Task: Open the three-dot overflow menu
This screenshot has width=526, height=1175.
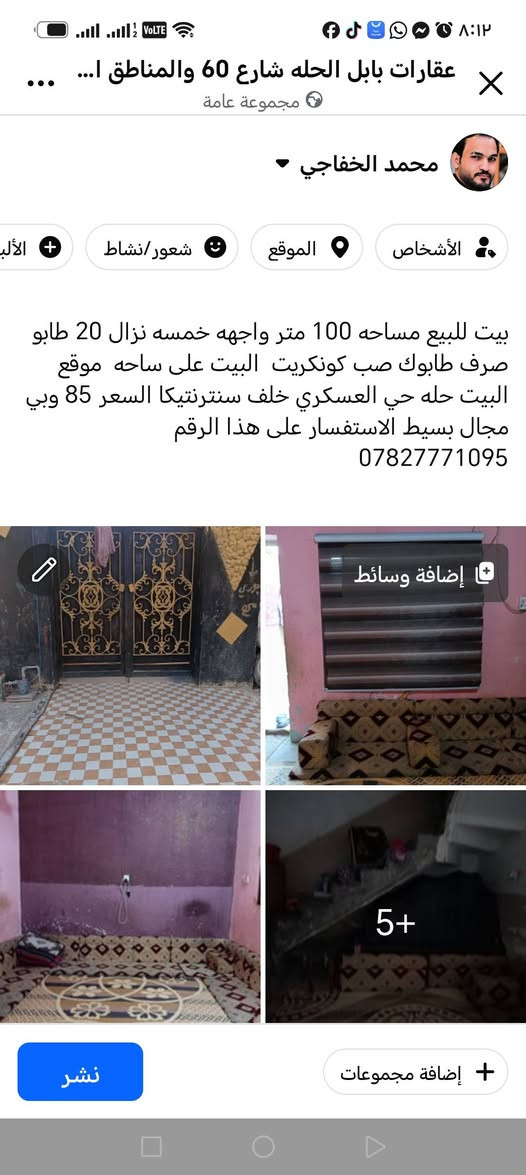Action: (x=40, y=84)
